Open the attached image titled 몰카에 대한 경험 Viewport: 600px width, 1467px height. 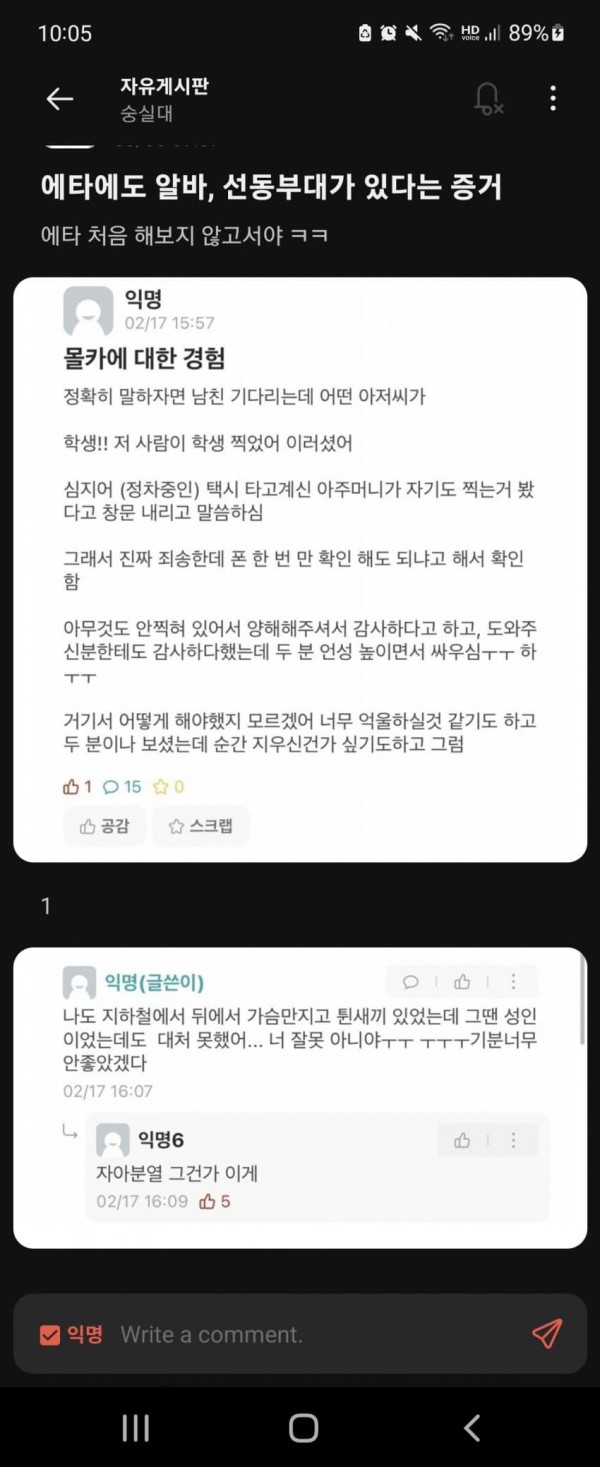(300, 569)
